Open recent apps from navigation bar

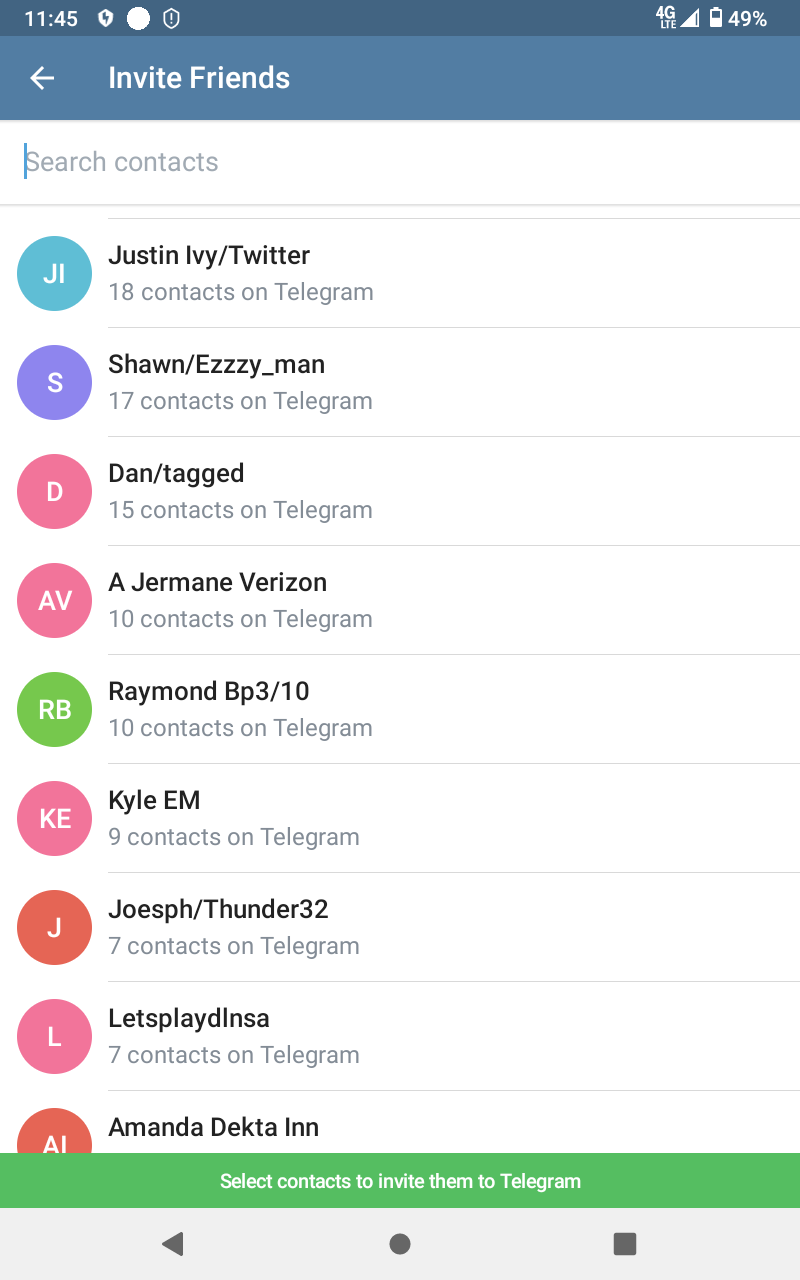click(x=625, y=1243)
